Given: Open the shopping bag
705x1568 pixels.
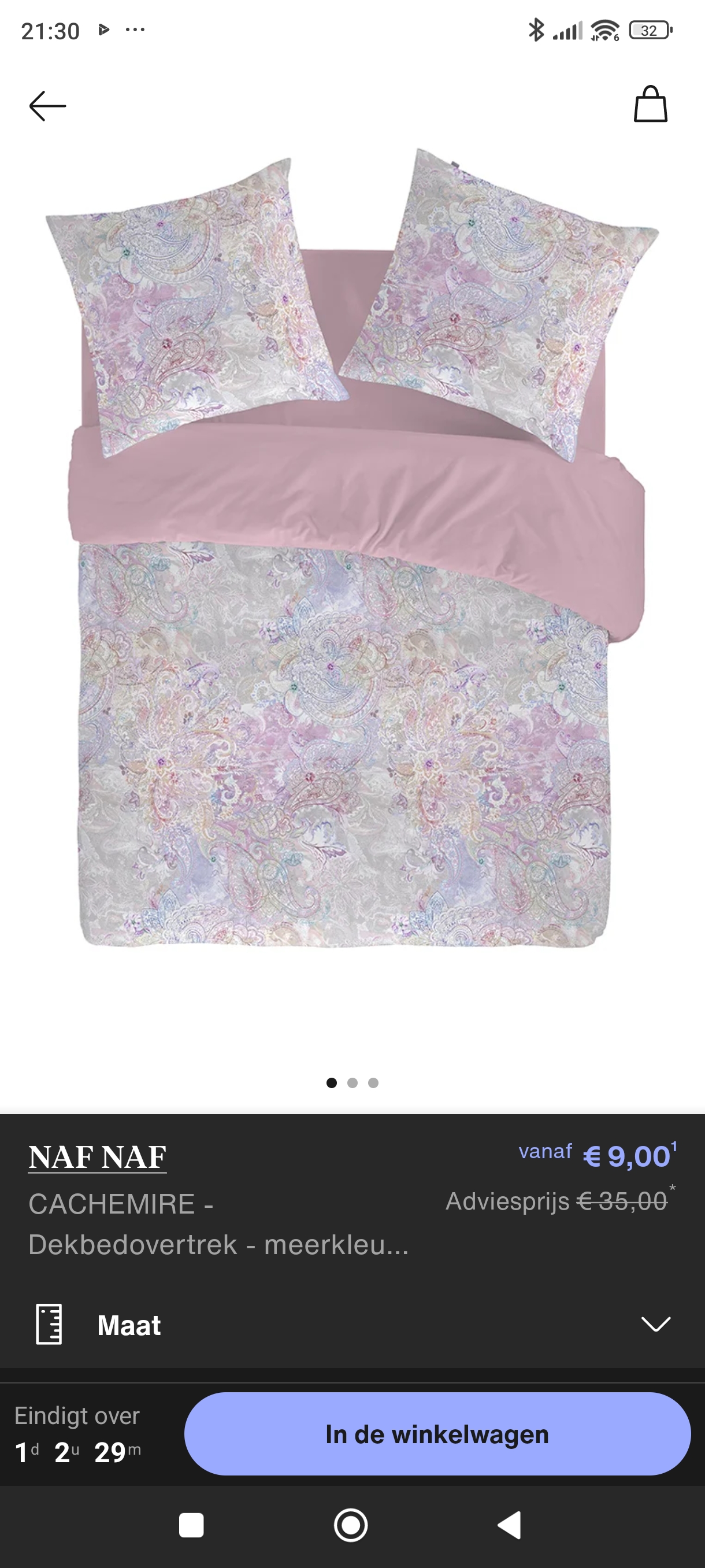Looking at the screenshot, I should (x=650, y=104).
